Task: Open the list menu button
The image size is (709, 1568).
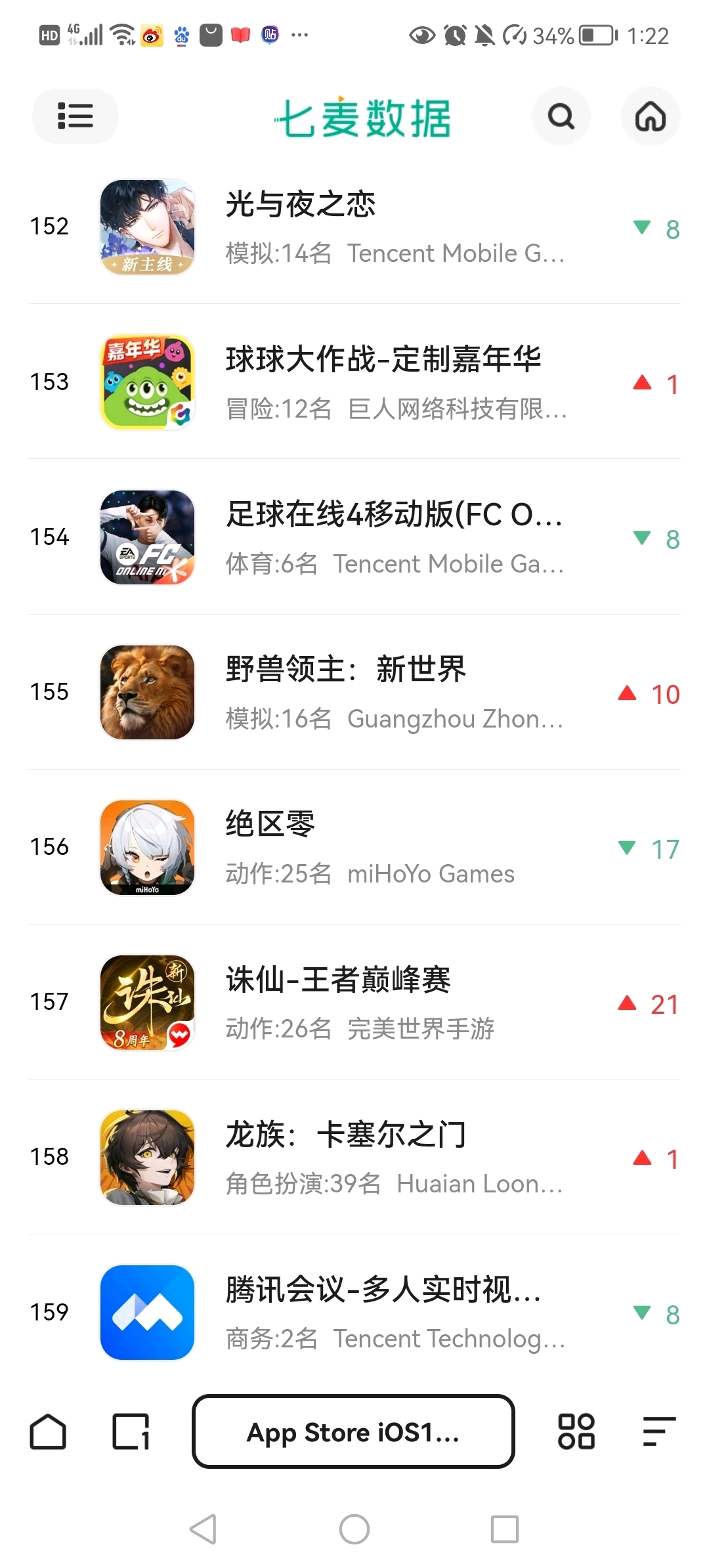Action: pyautogui.click(x=75, y=116)
